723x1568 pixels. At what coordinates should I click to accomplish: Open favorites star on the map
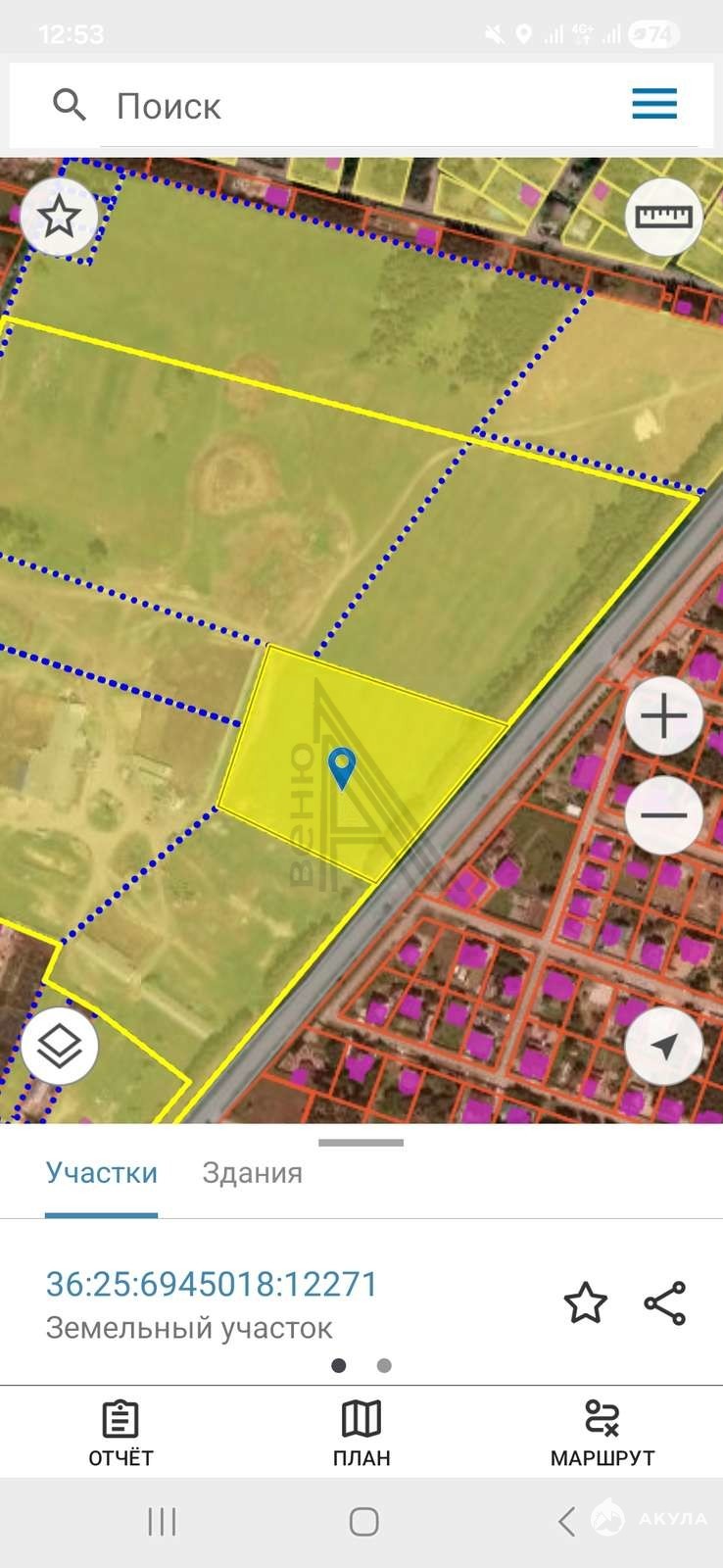pos(60,217)
